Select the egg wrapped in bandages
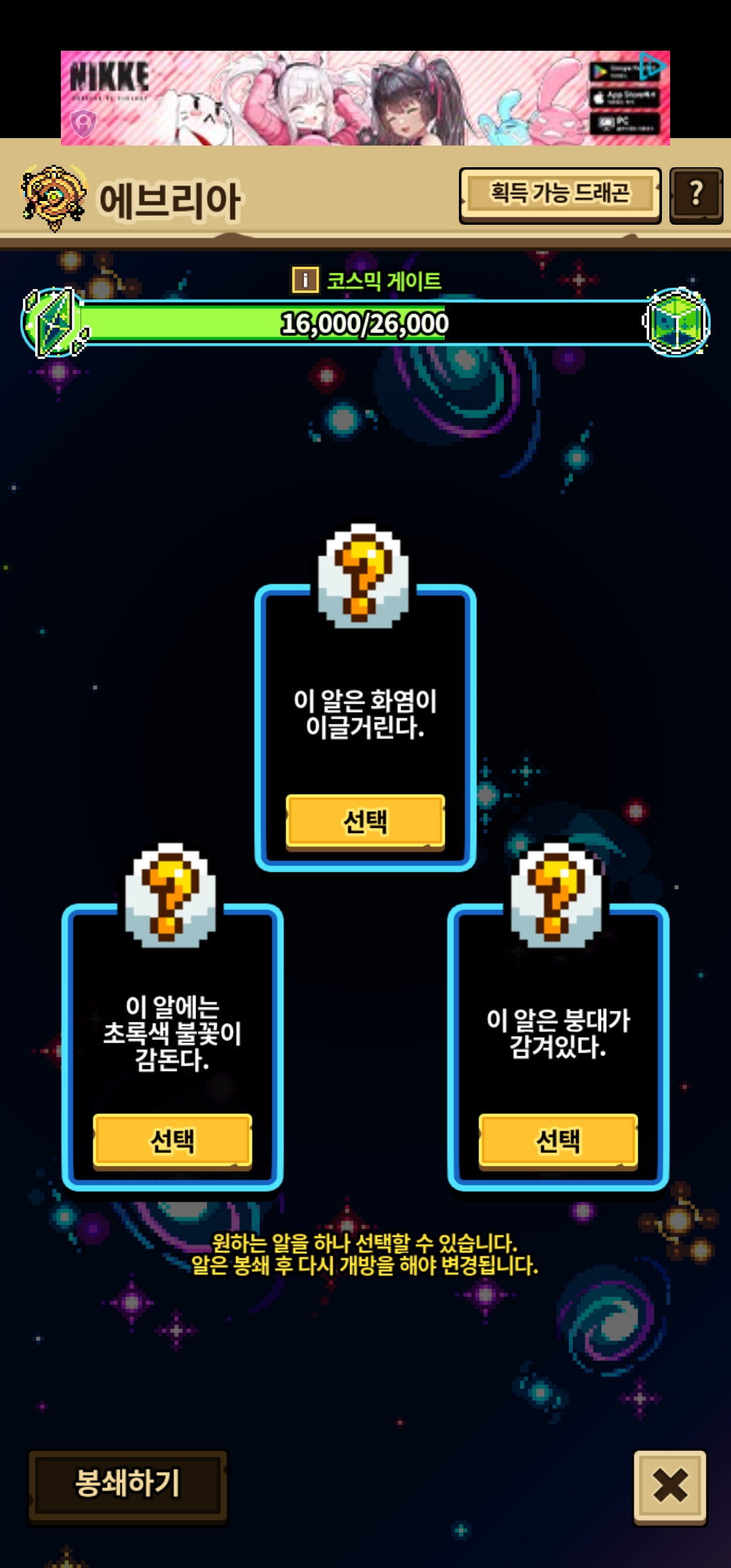731x1568 pixels. 558,1141
